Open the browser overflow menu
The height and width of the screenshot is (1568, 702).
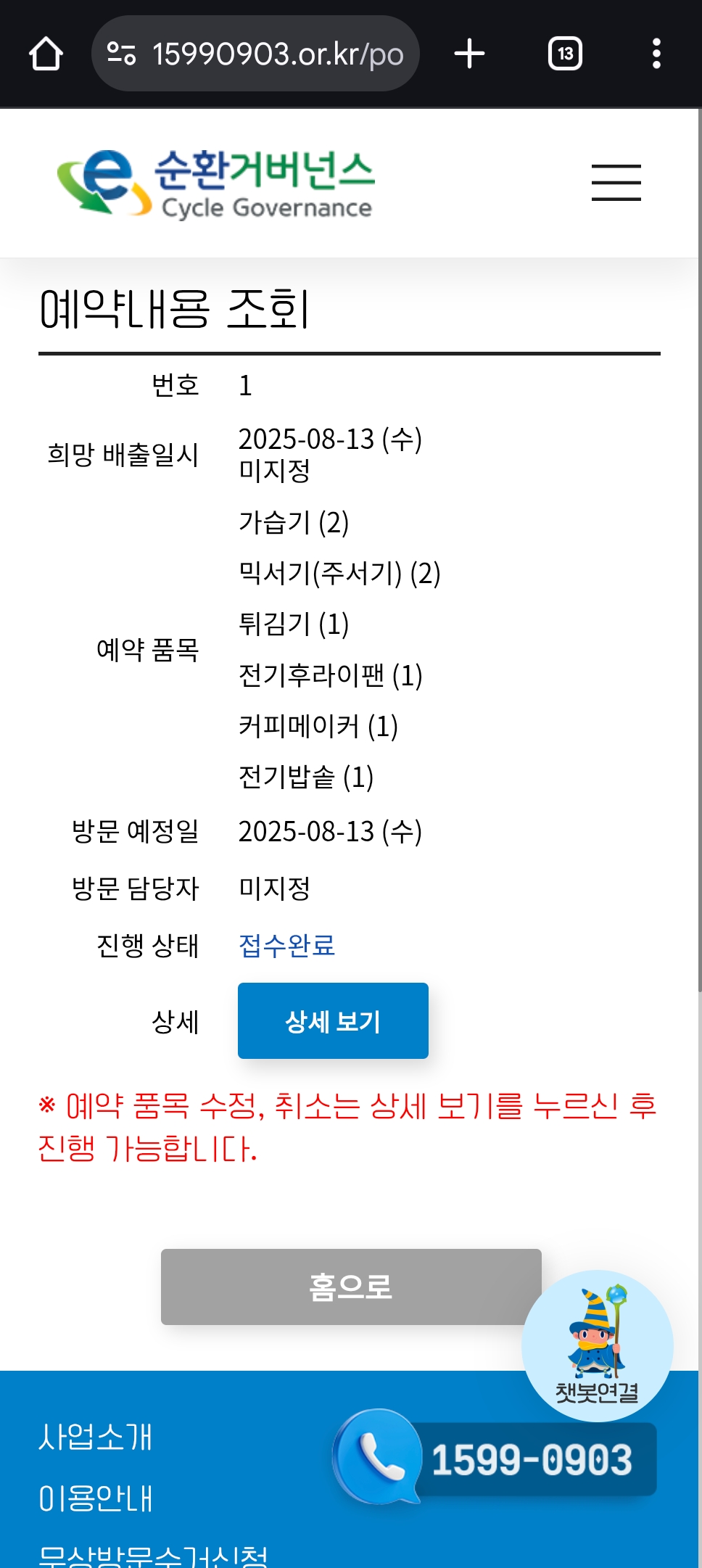point(656,54)
